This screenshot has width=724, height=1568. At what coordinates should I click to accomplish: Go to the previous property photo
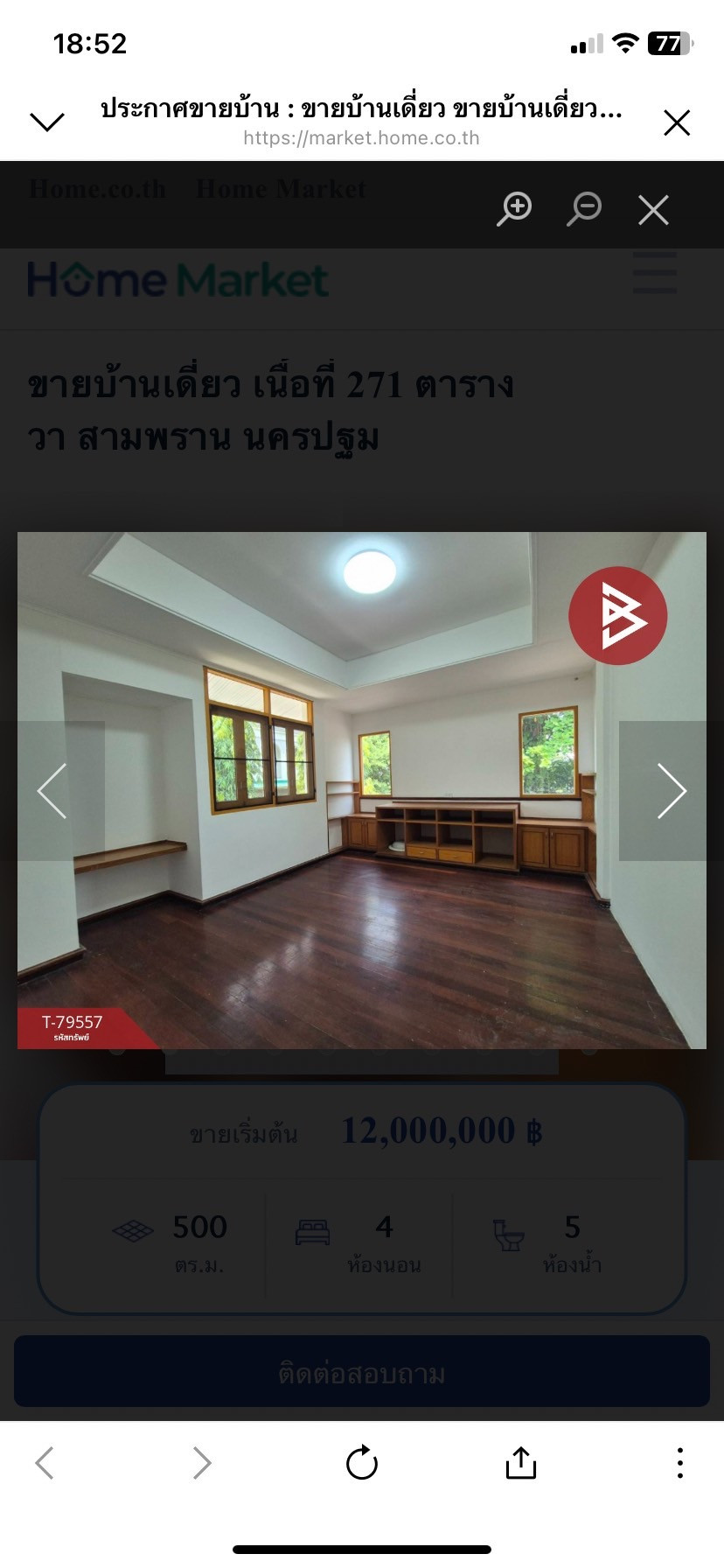(x=53, y=791)
